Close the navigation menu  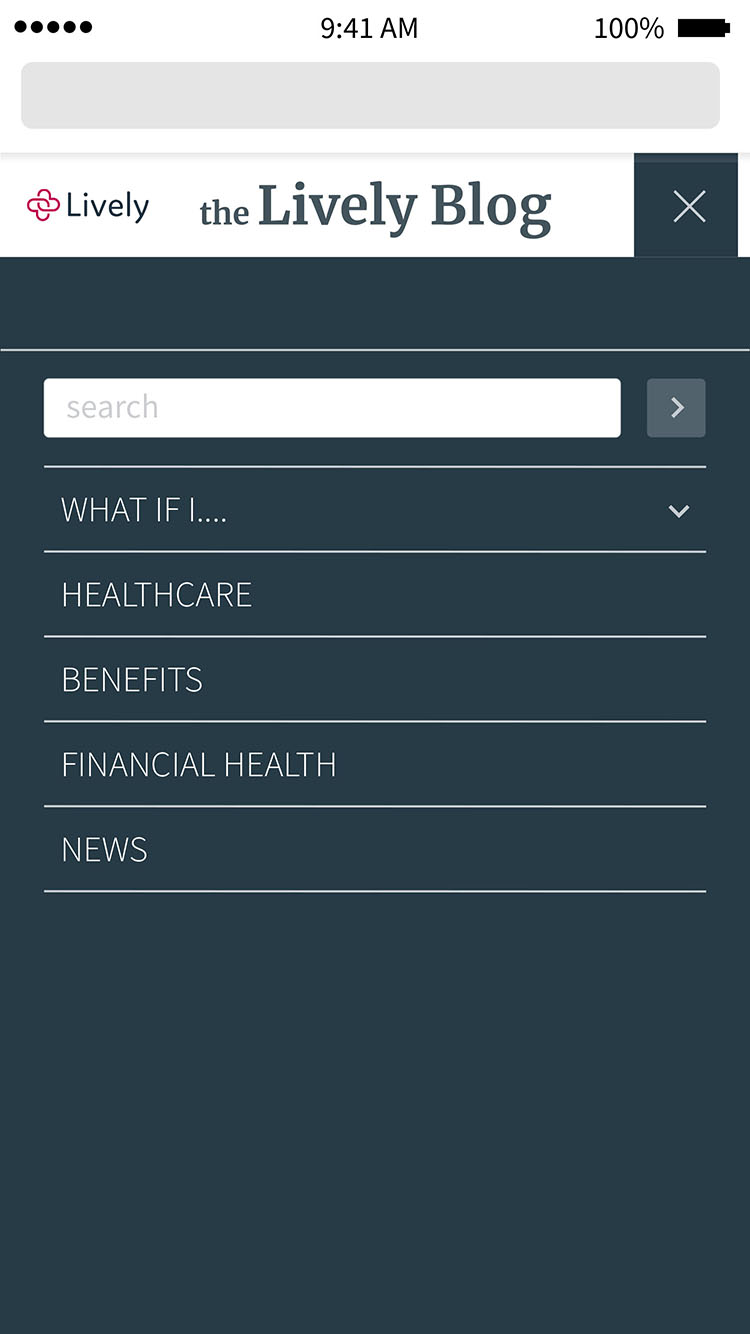point(689,207)
